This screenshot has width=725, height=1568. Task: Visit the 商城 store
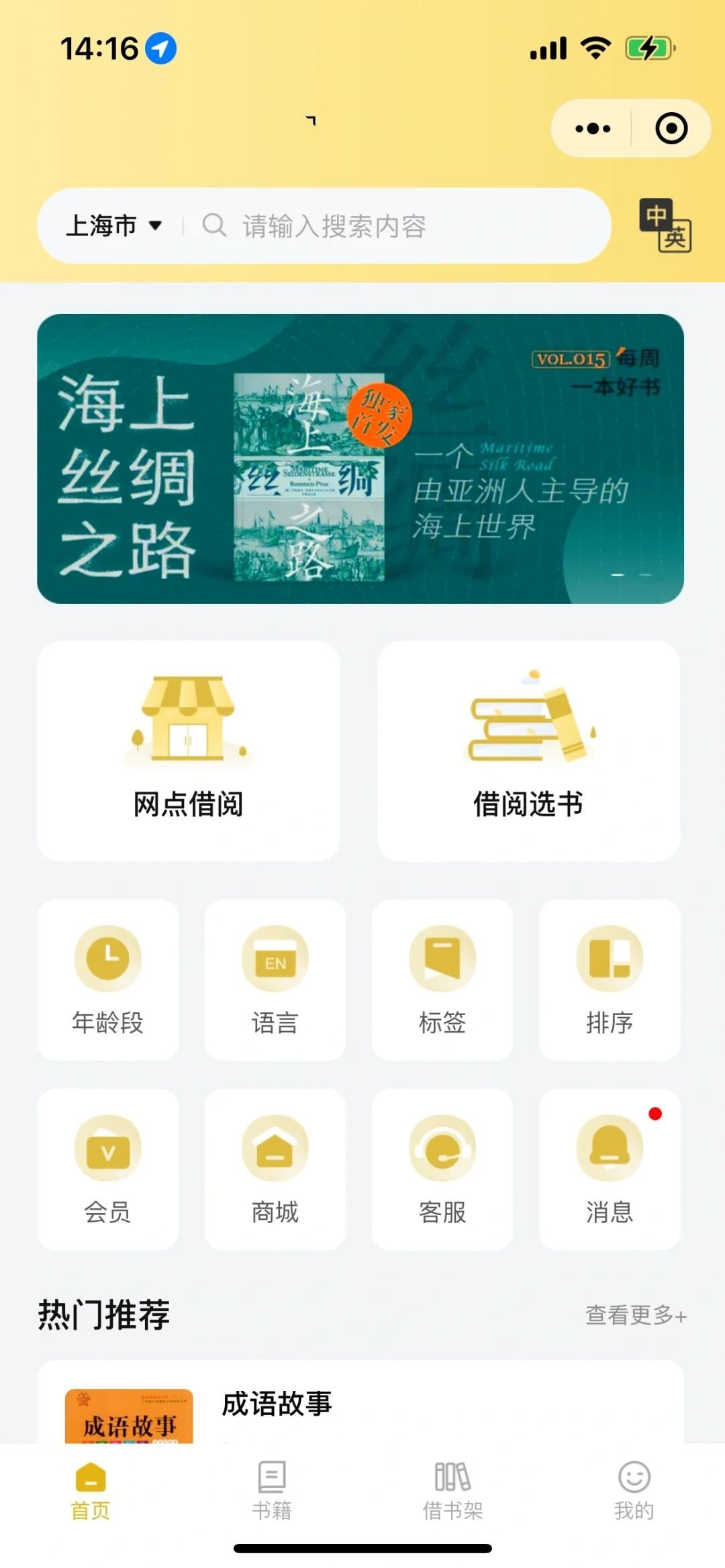point(275,1169)
